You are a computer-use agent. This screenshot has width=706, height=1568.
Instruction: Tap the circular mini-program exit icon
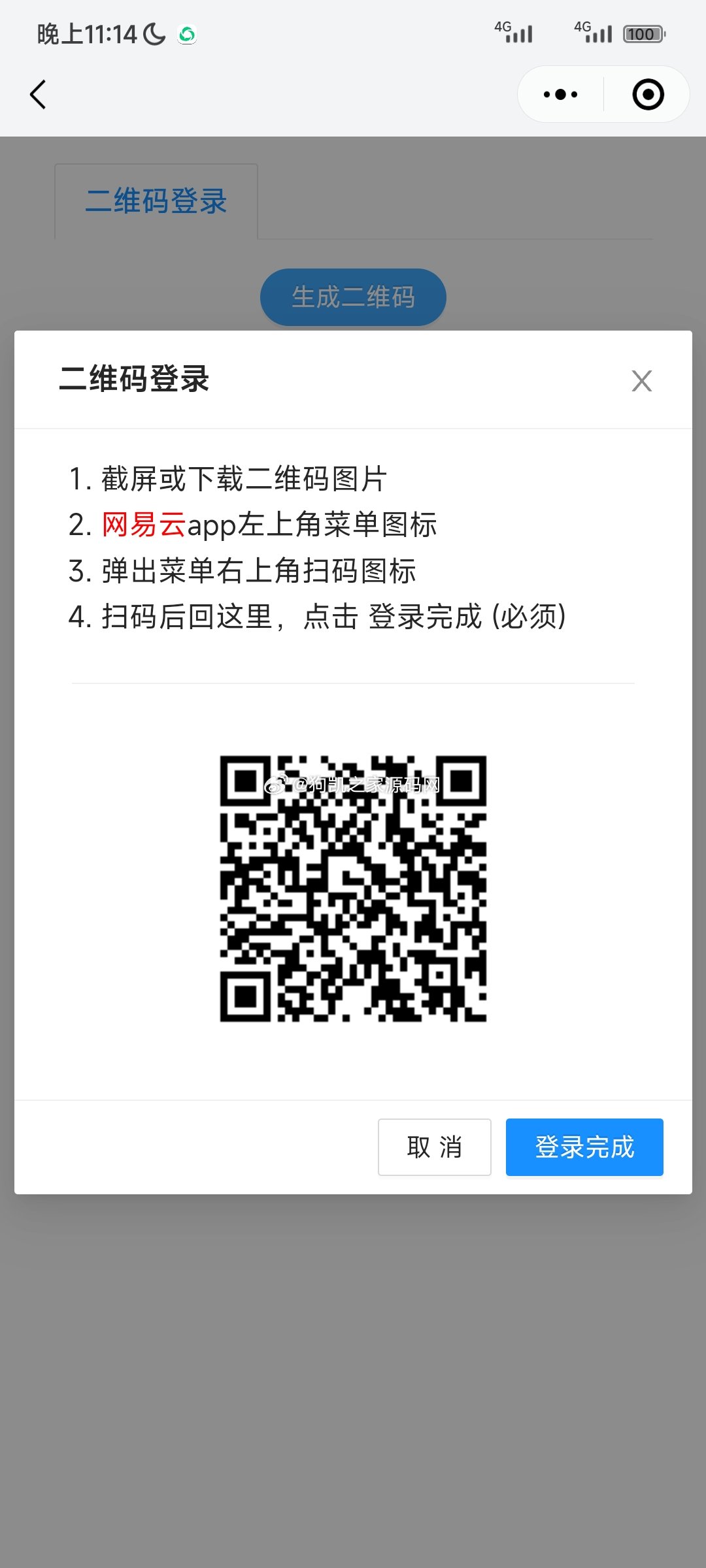point(647,94)
